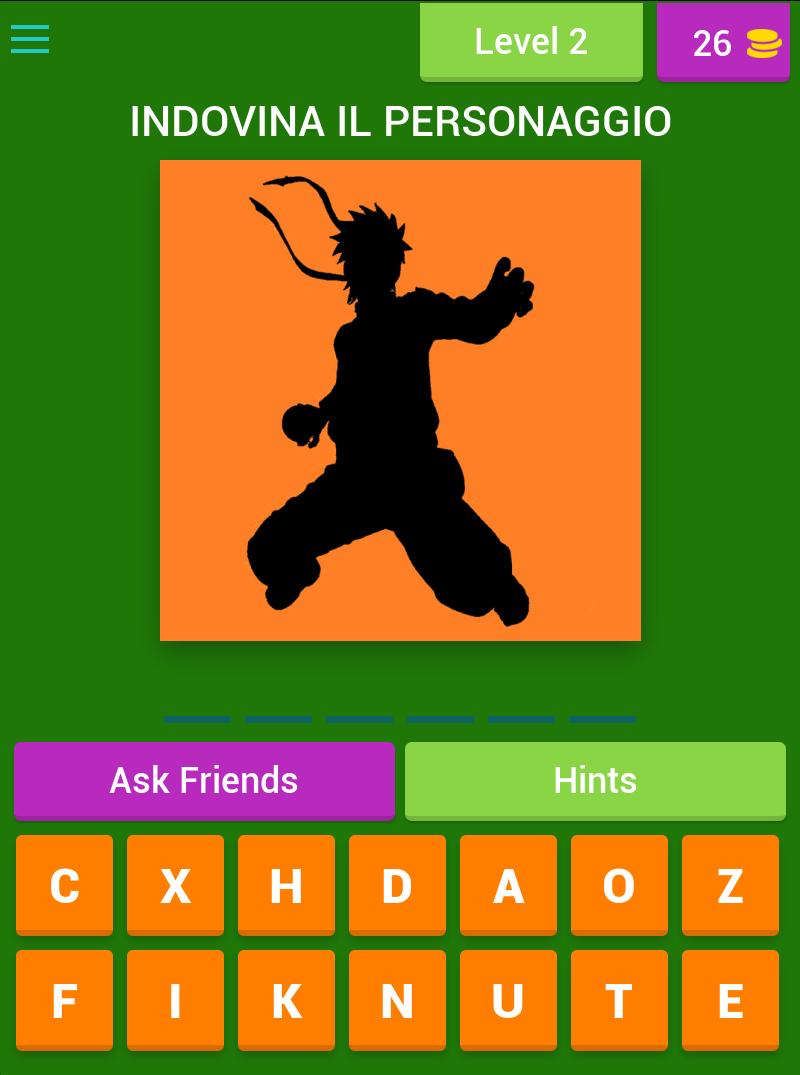Viewport: 800px width, 1075px height.
Task: Choose the letter T tile
Action: pyautogui.click(x=619, y=1000)
